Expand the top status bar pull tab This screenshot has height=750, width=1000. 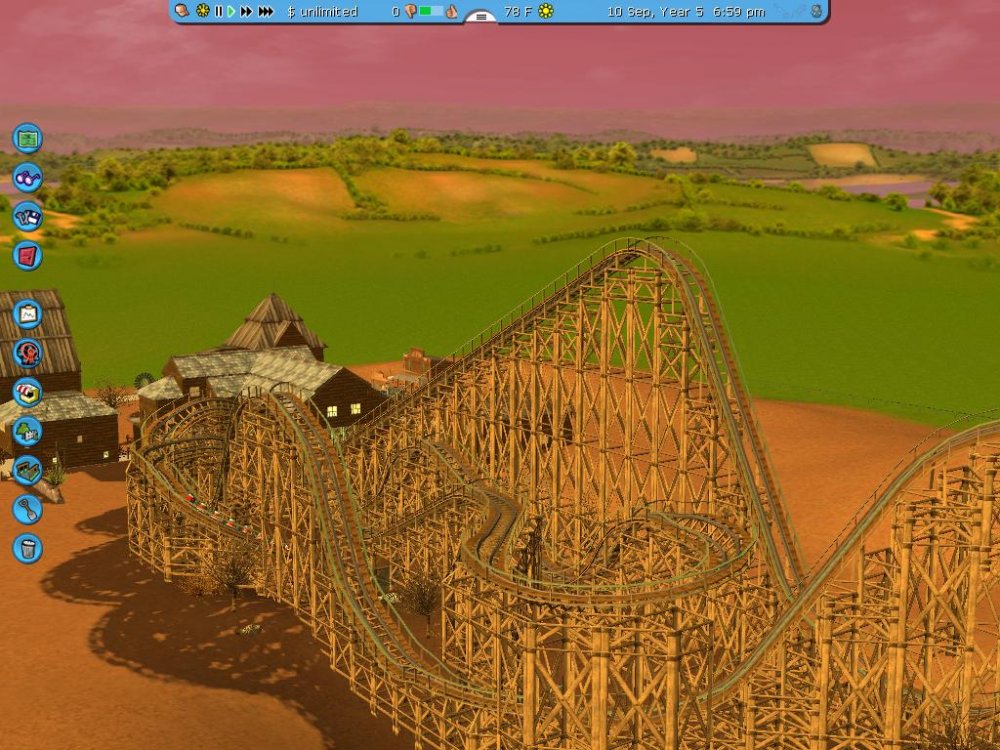[481, 17]
